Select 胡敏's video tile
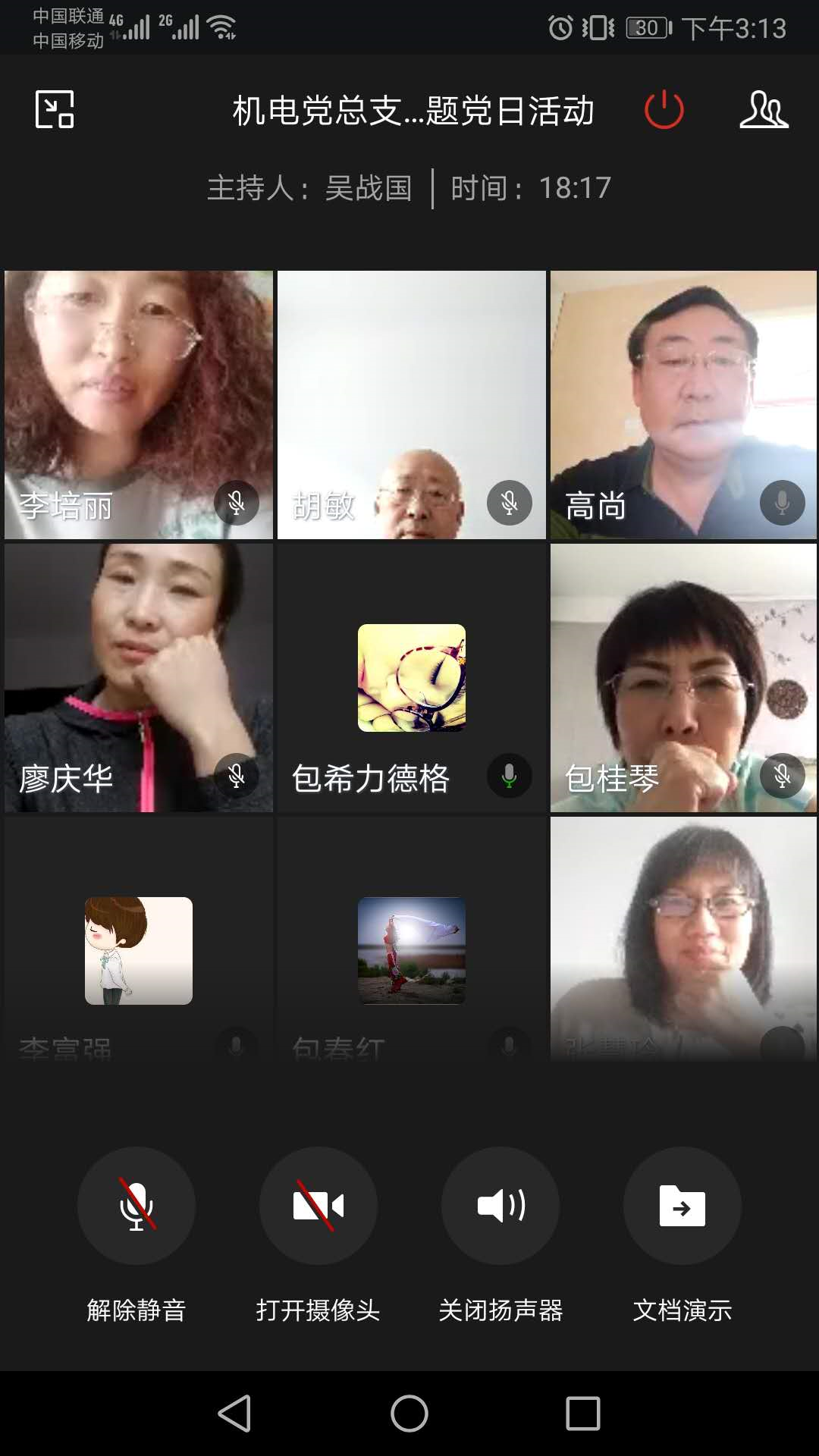The image size is (819, 1456). tap(412, 405)
